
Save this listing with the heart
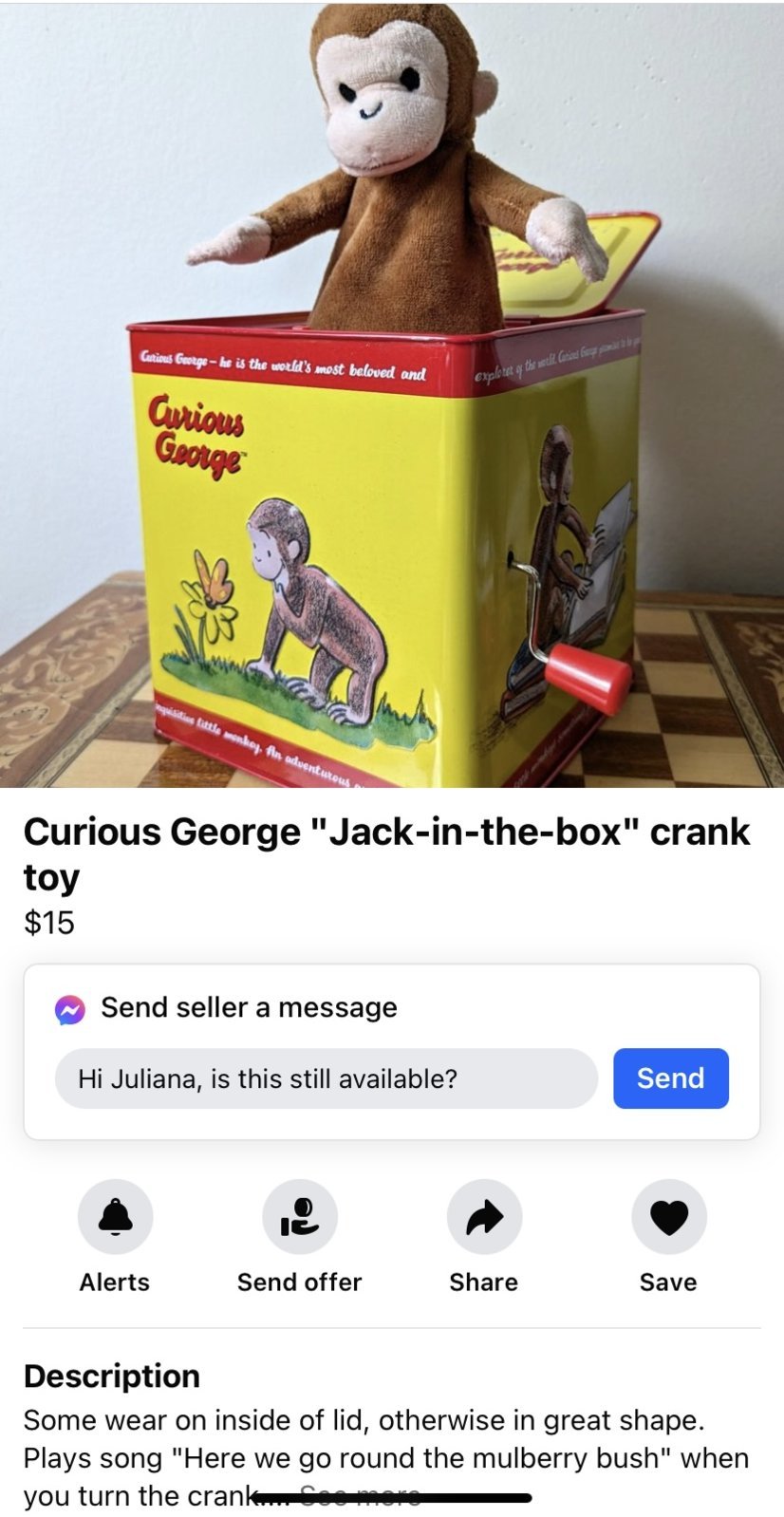point(668,1217)
